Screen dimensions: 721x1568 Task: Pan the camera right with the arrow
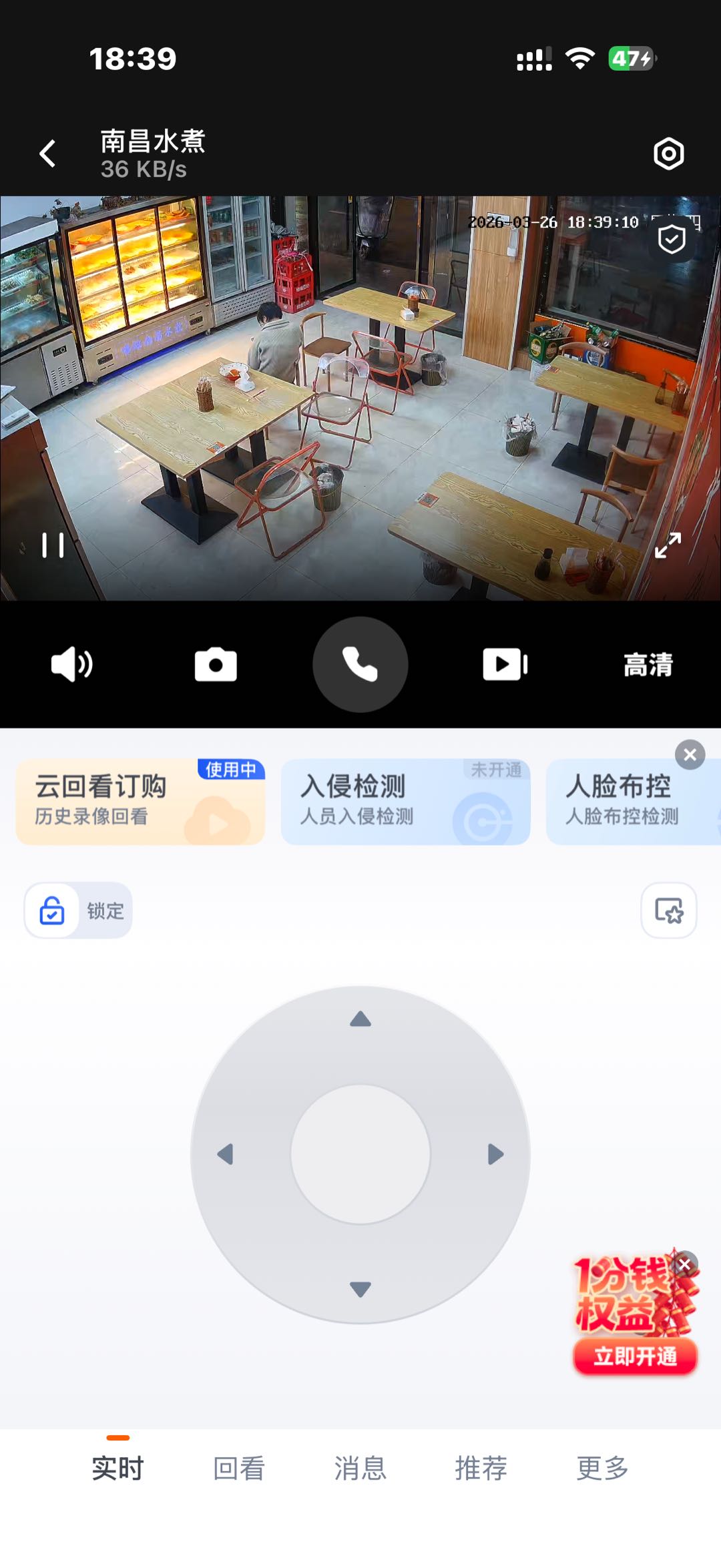(x=495, y=1154)
